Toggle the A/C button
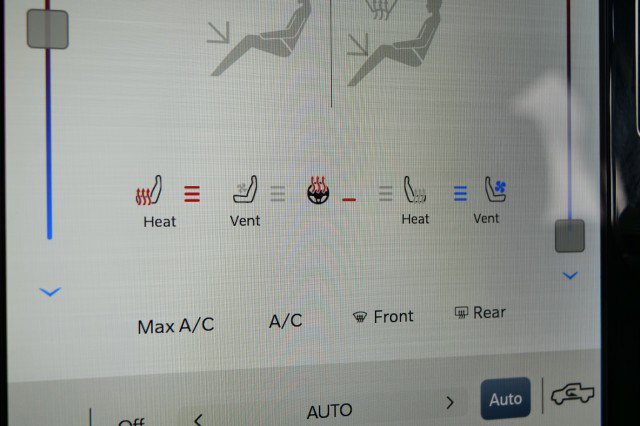 coord(285,321)
